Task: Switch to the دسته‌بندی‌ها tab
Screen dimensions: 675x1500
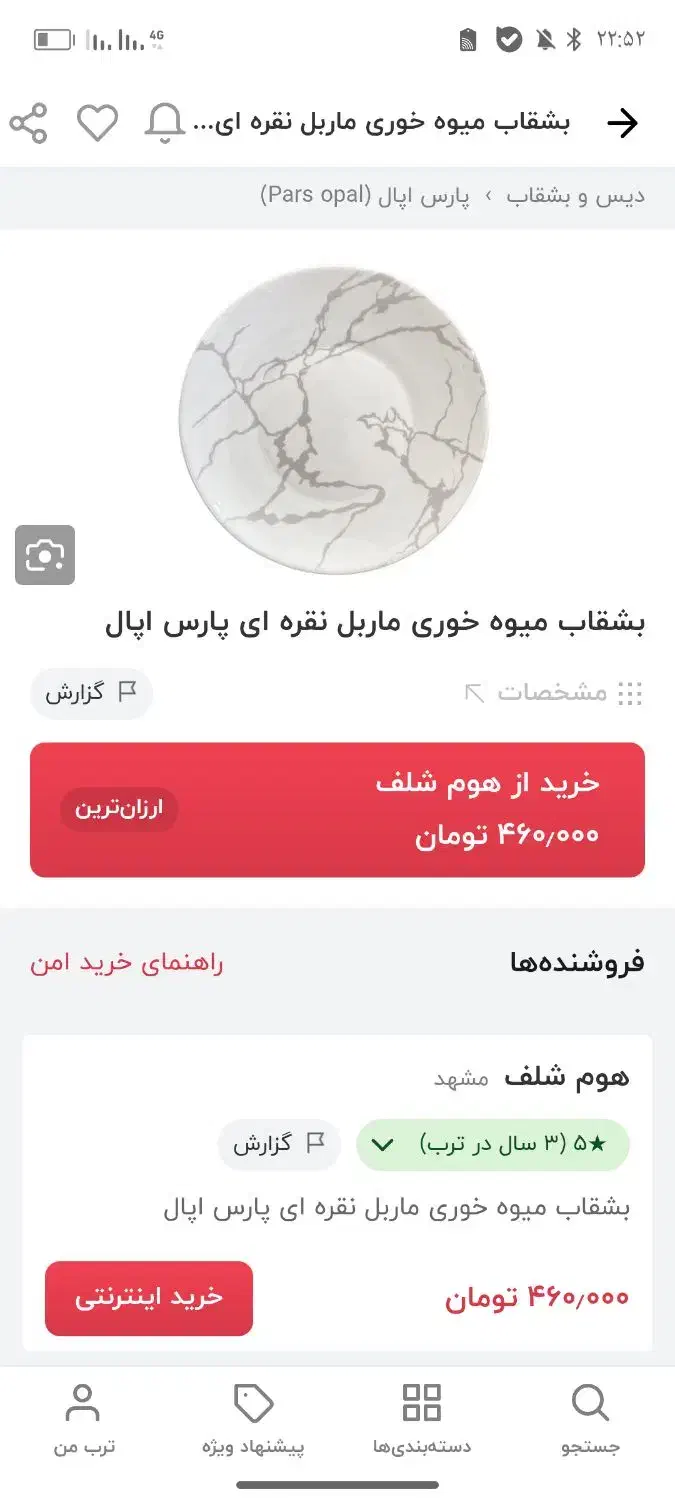Action: click(421, 1418)
